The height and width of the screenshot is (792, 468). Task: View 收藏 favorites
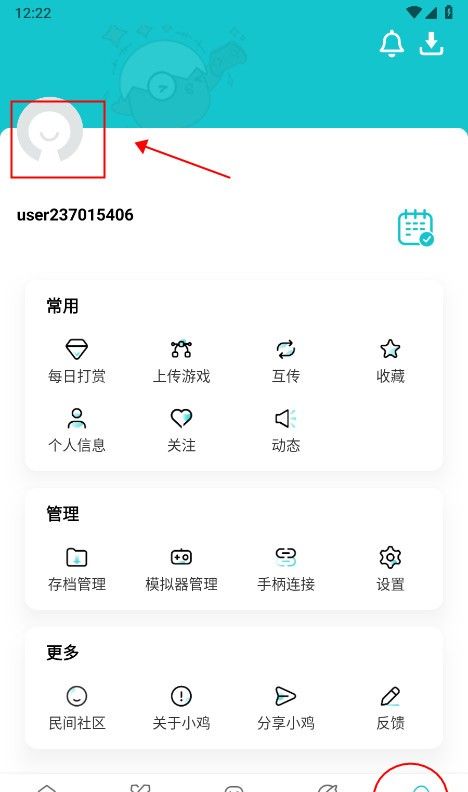[390, 361]
